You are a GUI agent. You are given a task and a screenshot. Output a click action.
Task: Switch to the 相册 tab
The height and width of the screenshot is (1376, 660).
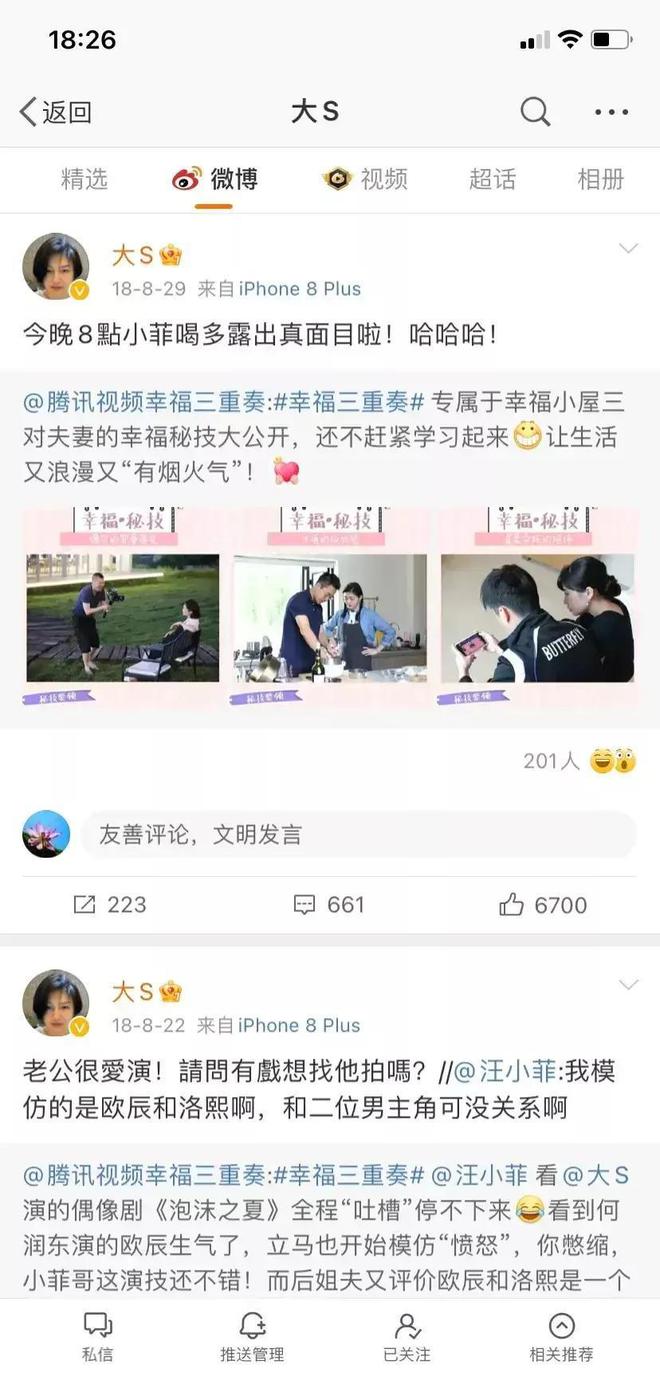(x=600, y=179)
